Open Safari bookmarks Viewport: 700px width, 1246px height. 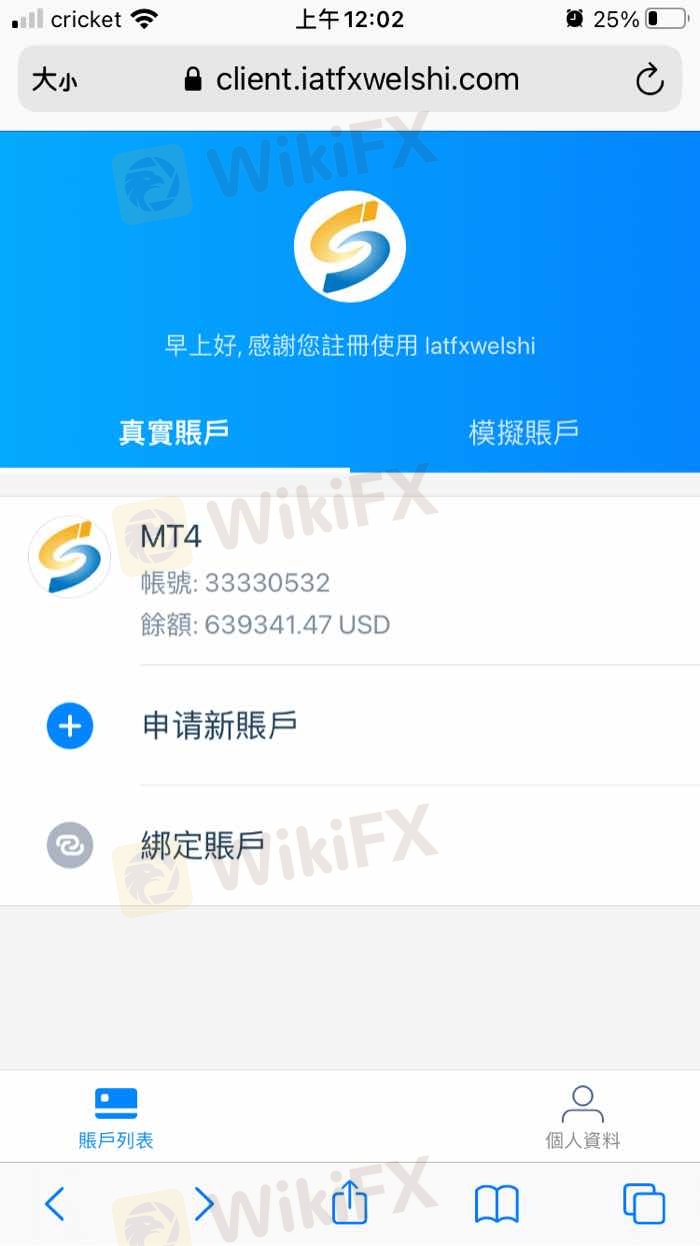497,1204
